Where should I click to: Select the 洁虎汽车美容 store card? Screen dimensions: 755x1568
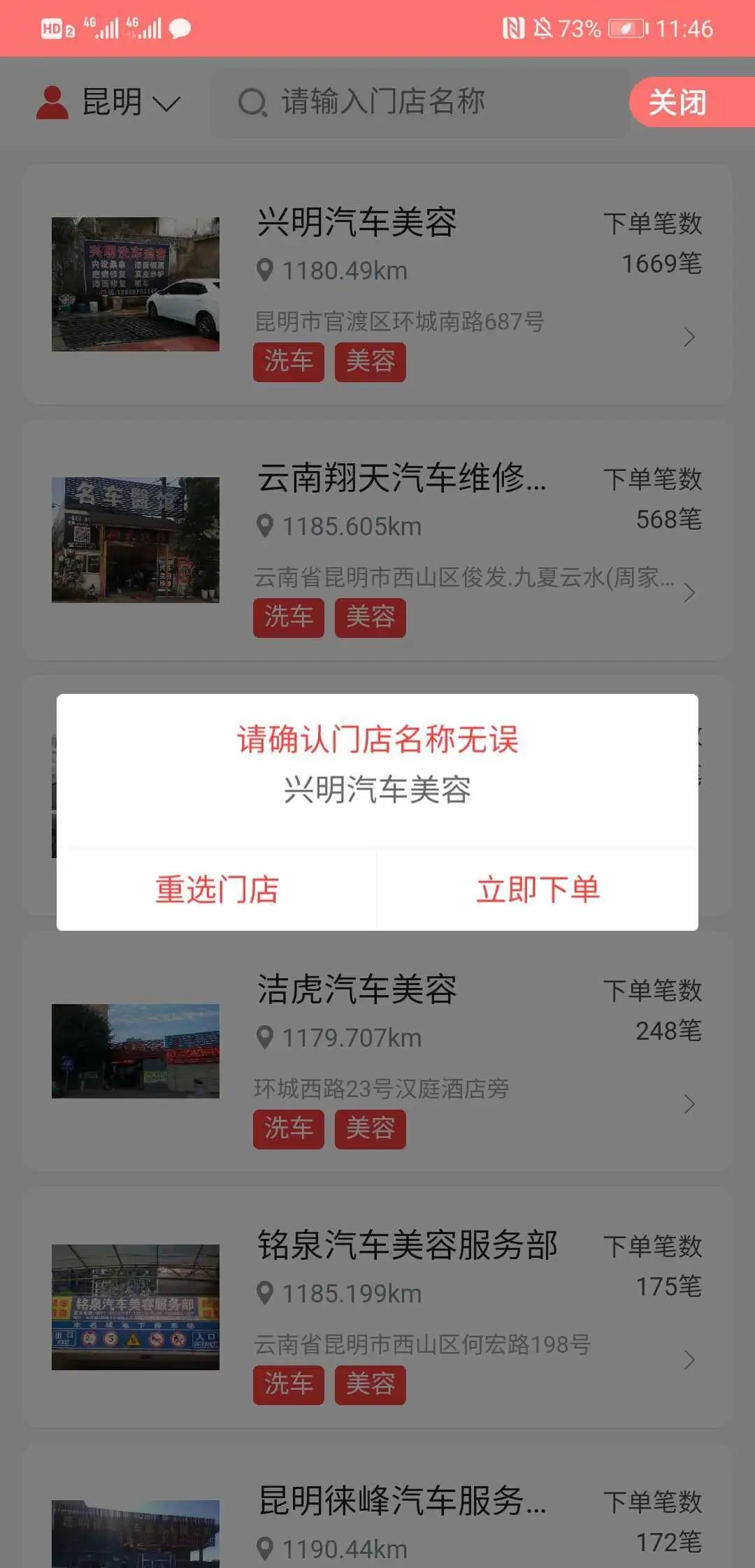pos(377,1052)
